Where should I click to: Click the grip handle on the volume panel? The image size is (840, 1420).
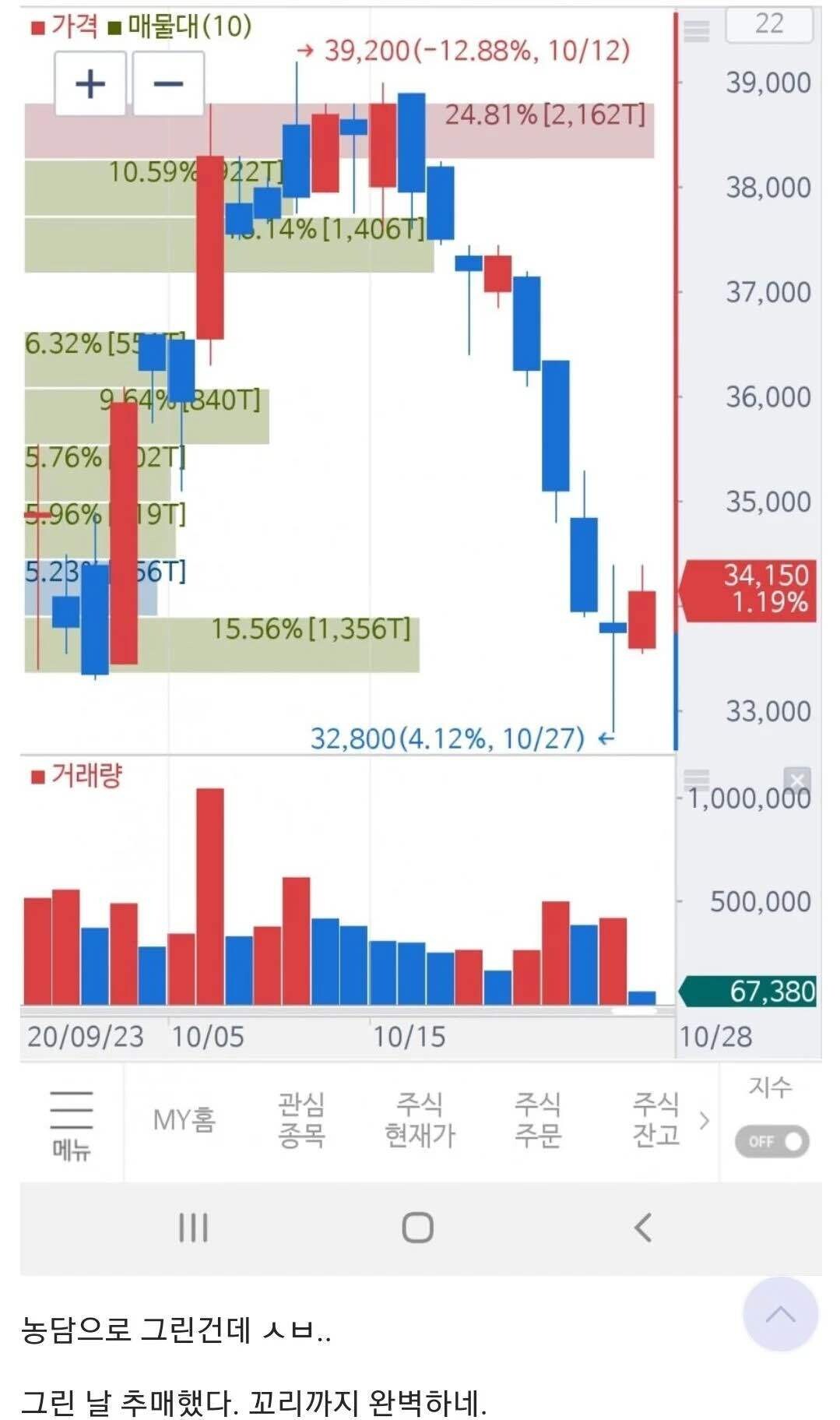(x=697, y=779)
